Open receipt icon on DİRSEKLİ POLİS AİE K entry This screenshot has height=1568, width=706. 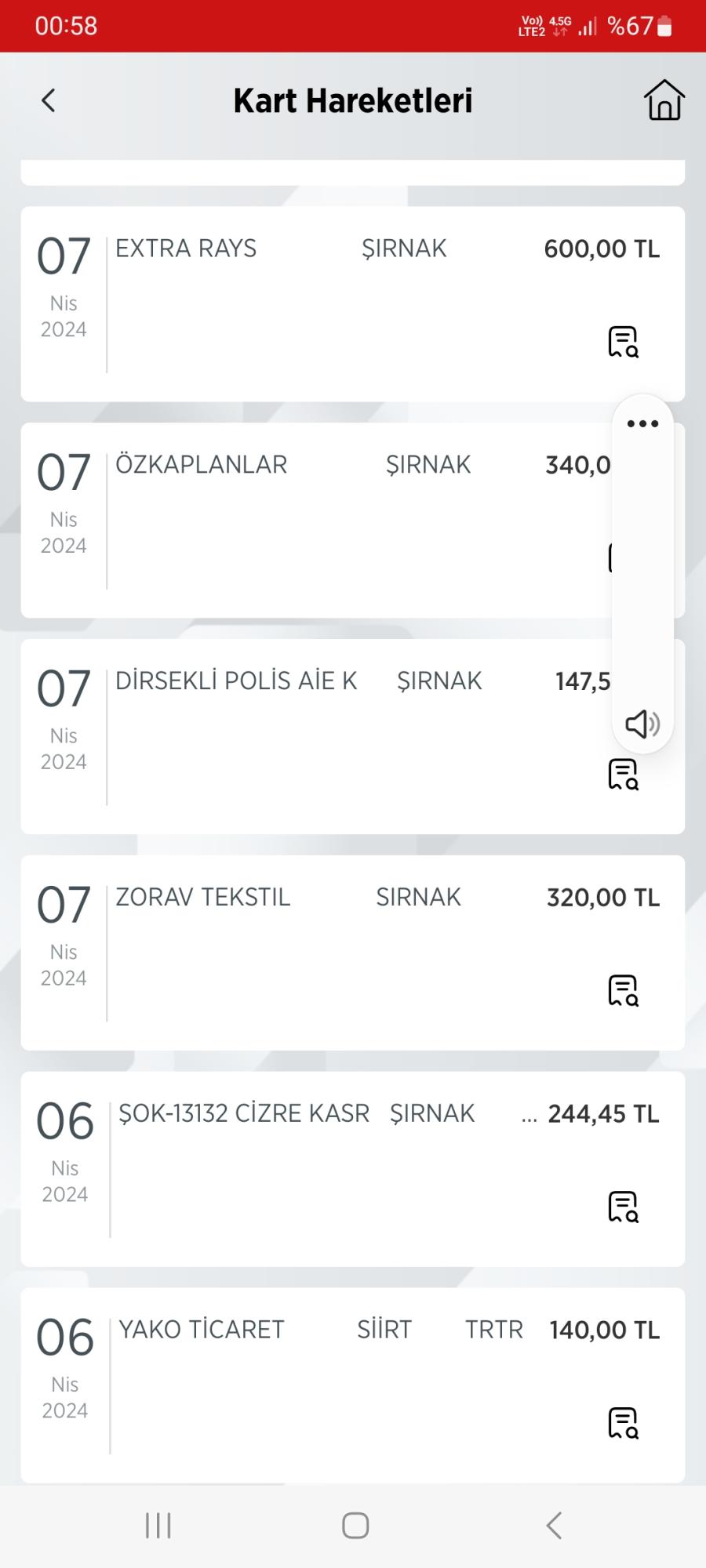tap(622, 775)
